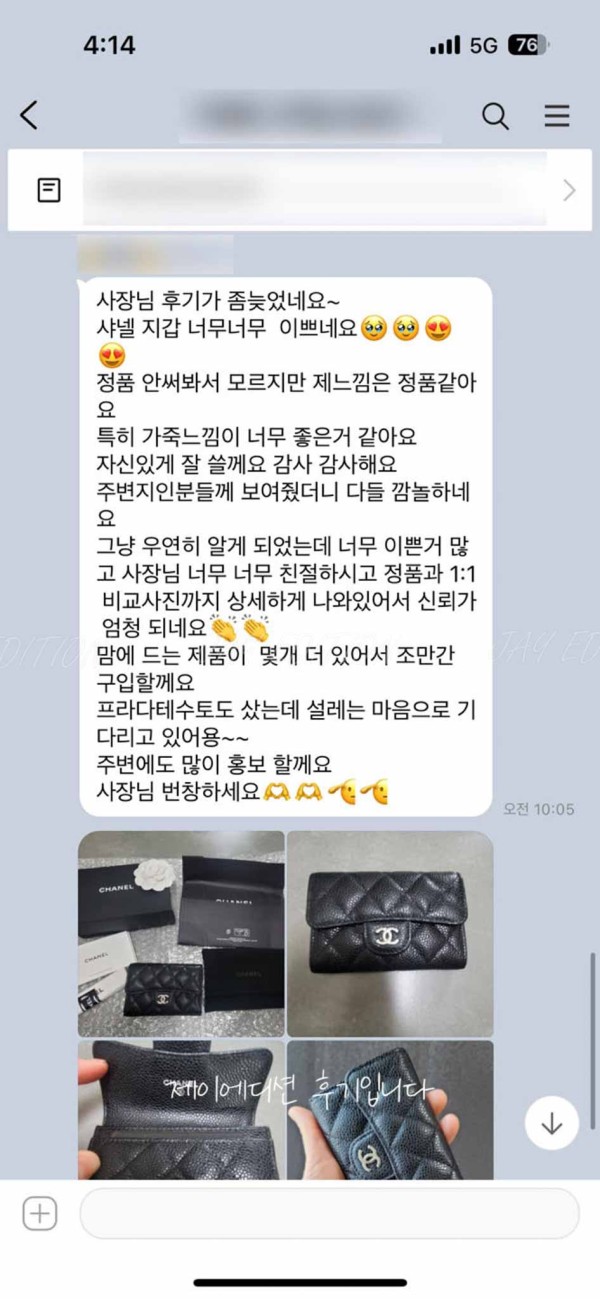Focus the message input field
Viewport: 600px width, 1299px height.
click(329, 1214)
